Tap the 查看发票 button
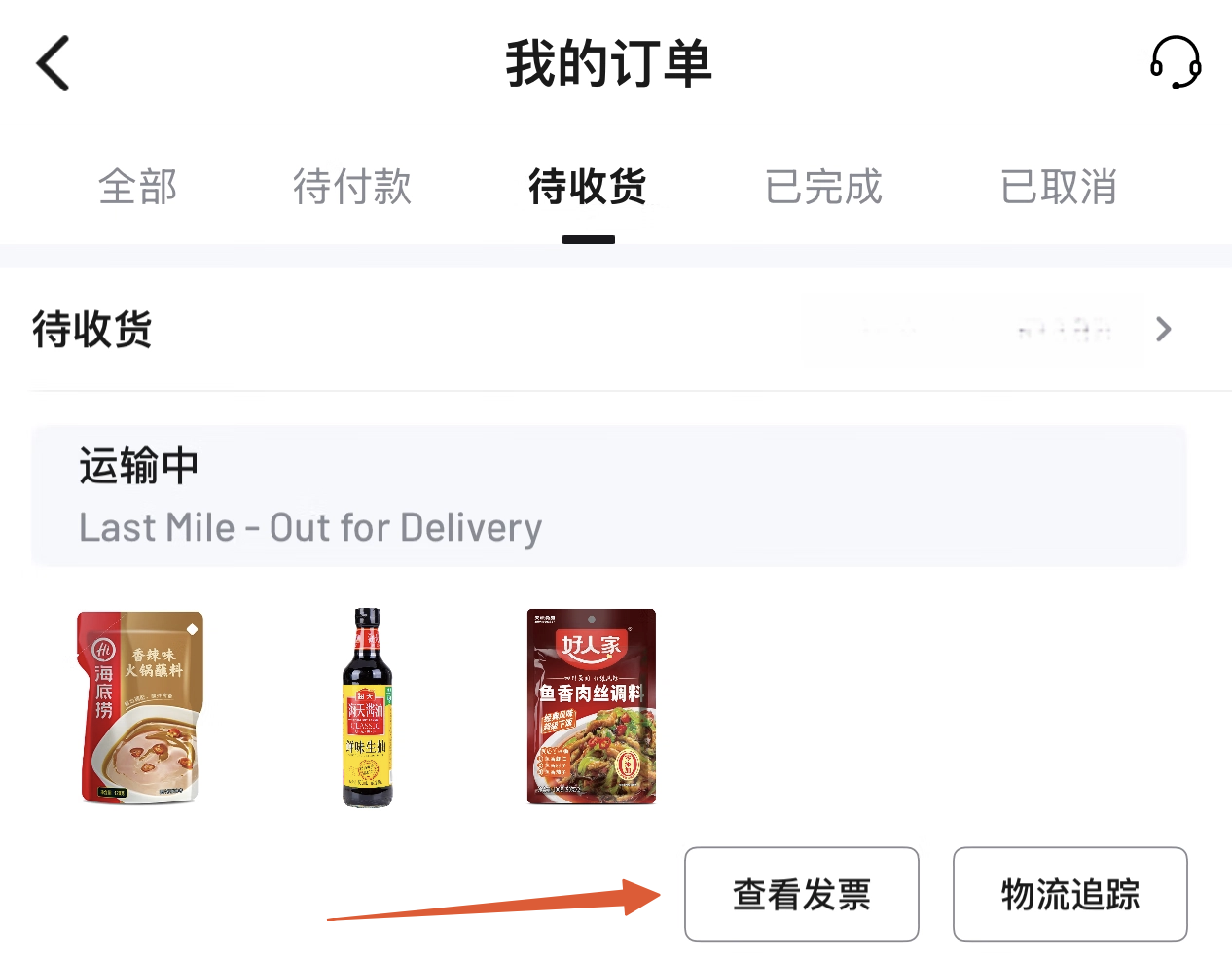 coord(801,894)
